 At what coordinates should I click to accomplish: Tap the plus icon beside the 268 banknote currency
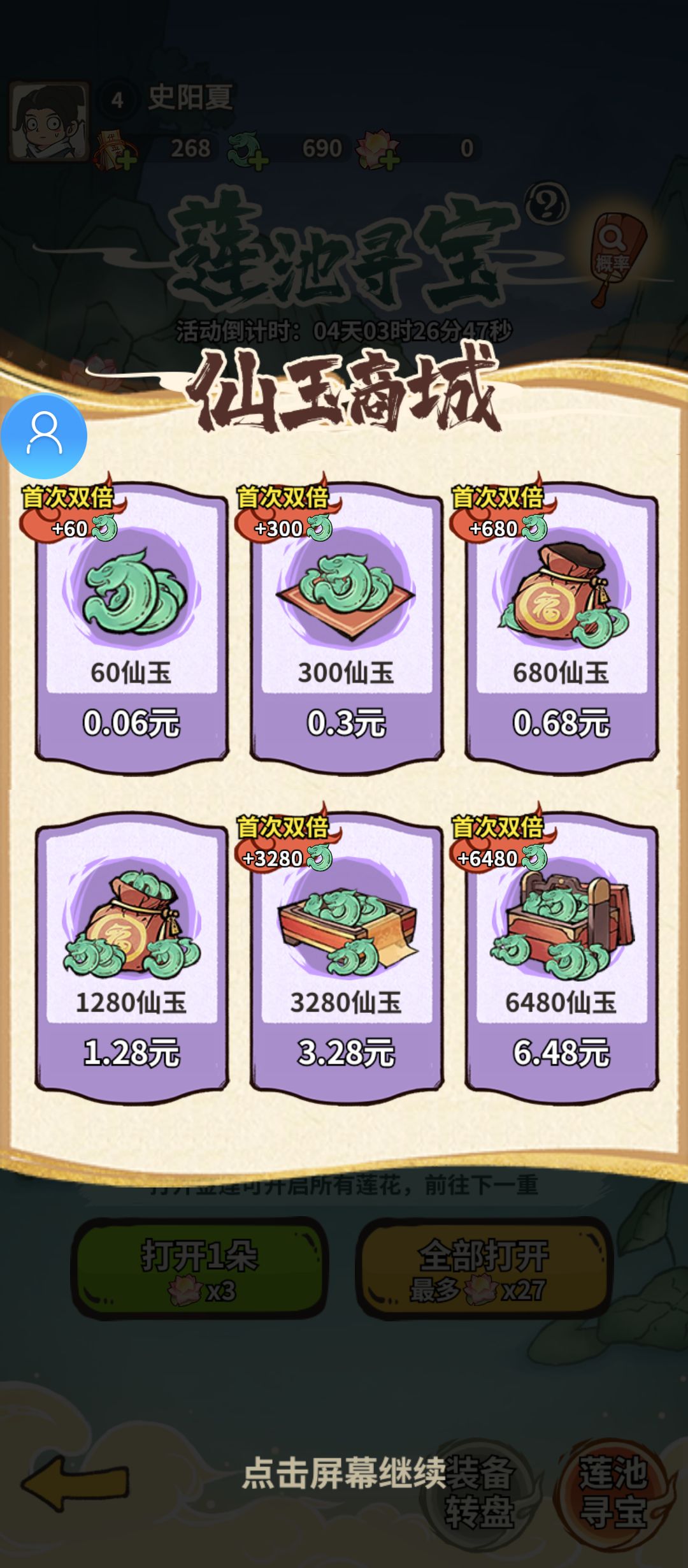(127, 161)
